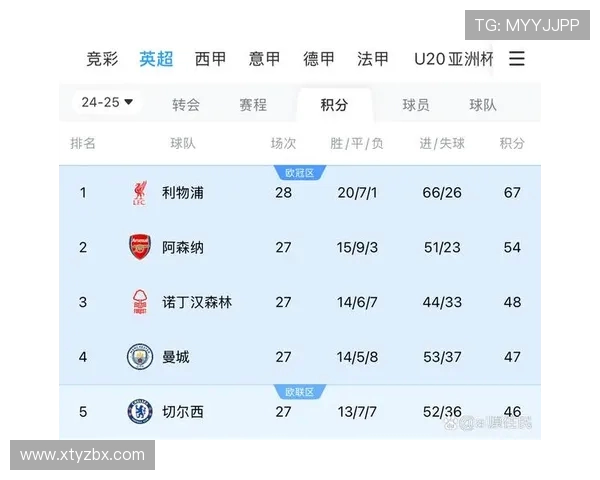This screenshot has height=480, width=600.
Task: Switch to the 球员 players tab
Action: [x=416, y=104]
